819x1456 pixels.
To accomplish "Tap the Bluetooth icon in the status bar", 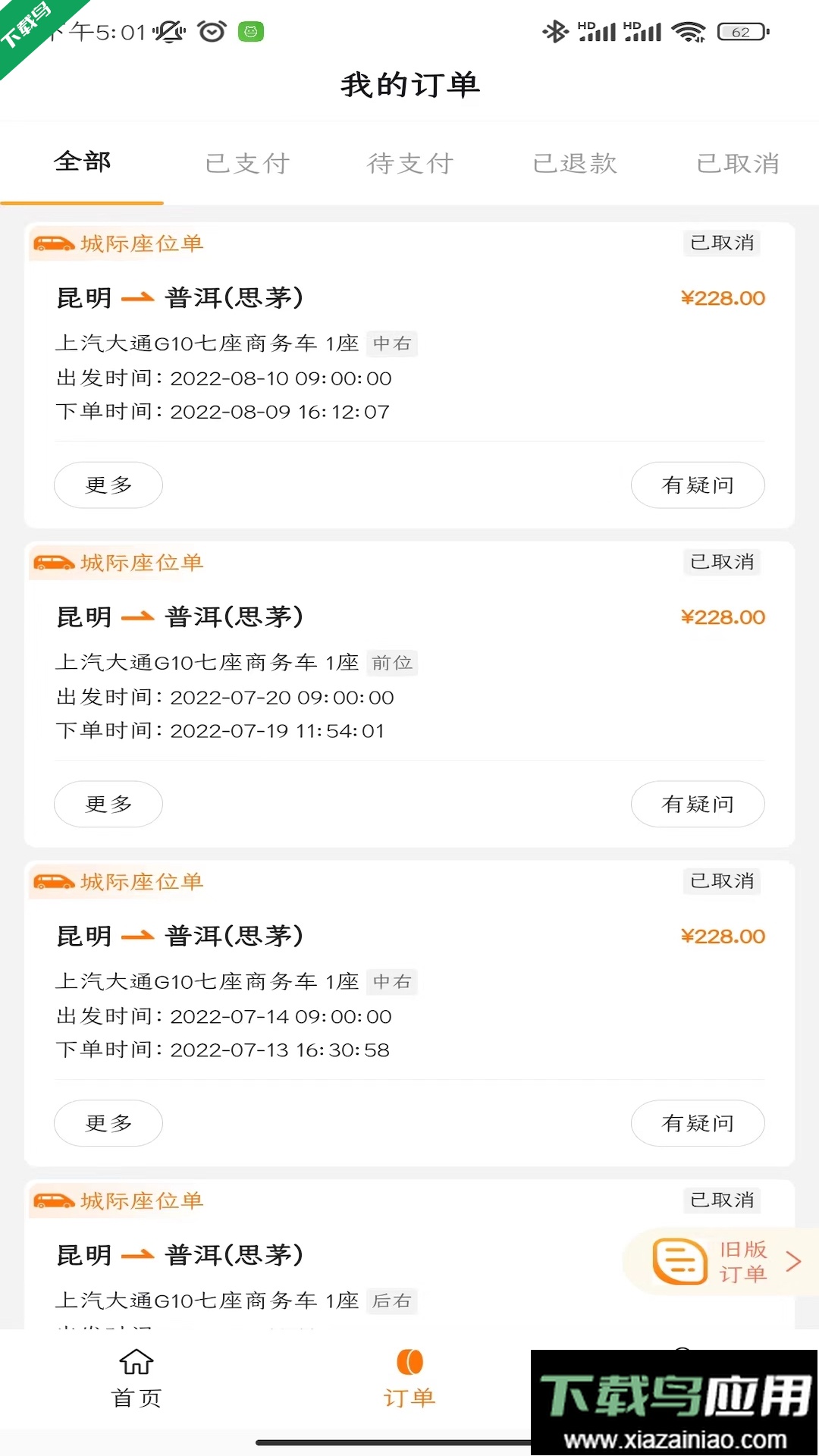I will click(x=554, y=31).
